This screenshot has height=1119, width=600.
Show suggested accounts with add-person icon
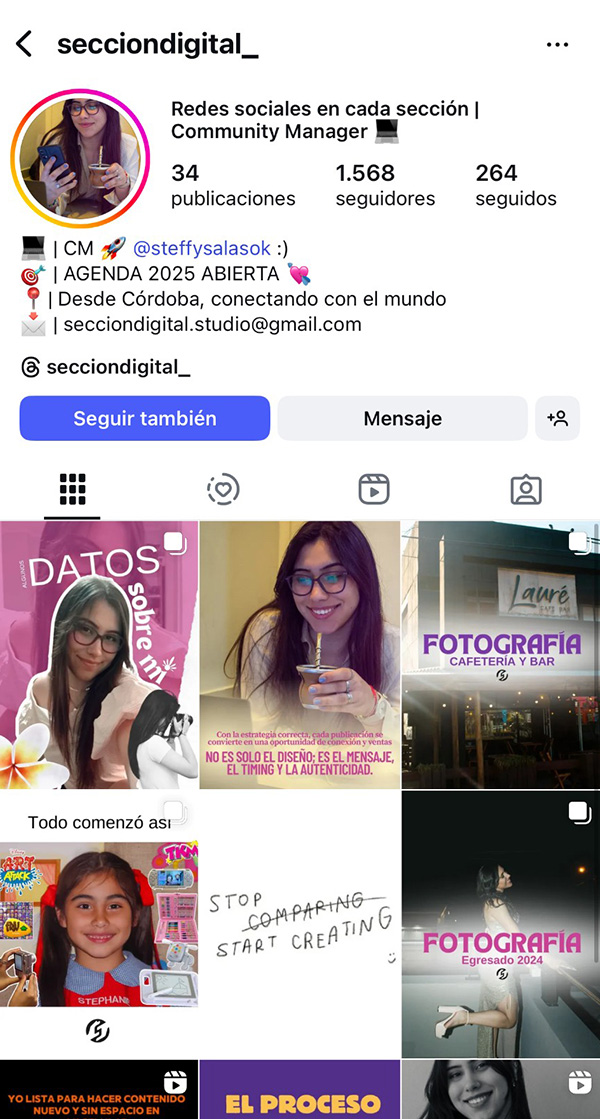click(x=558, y=418)
